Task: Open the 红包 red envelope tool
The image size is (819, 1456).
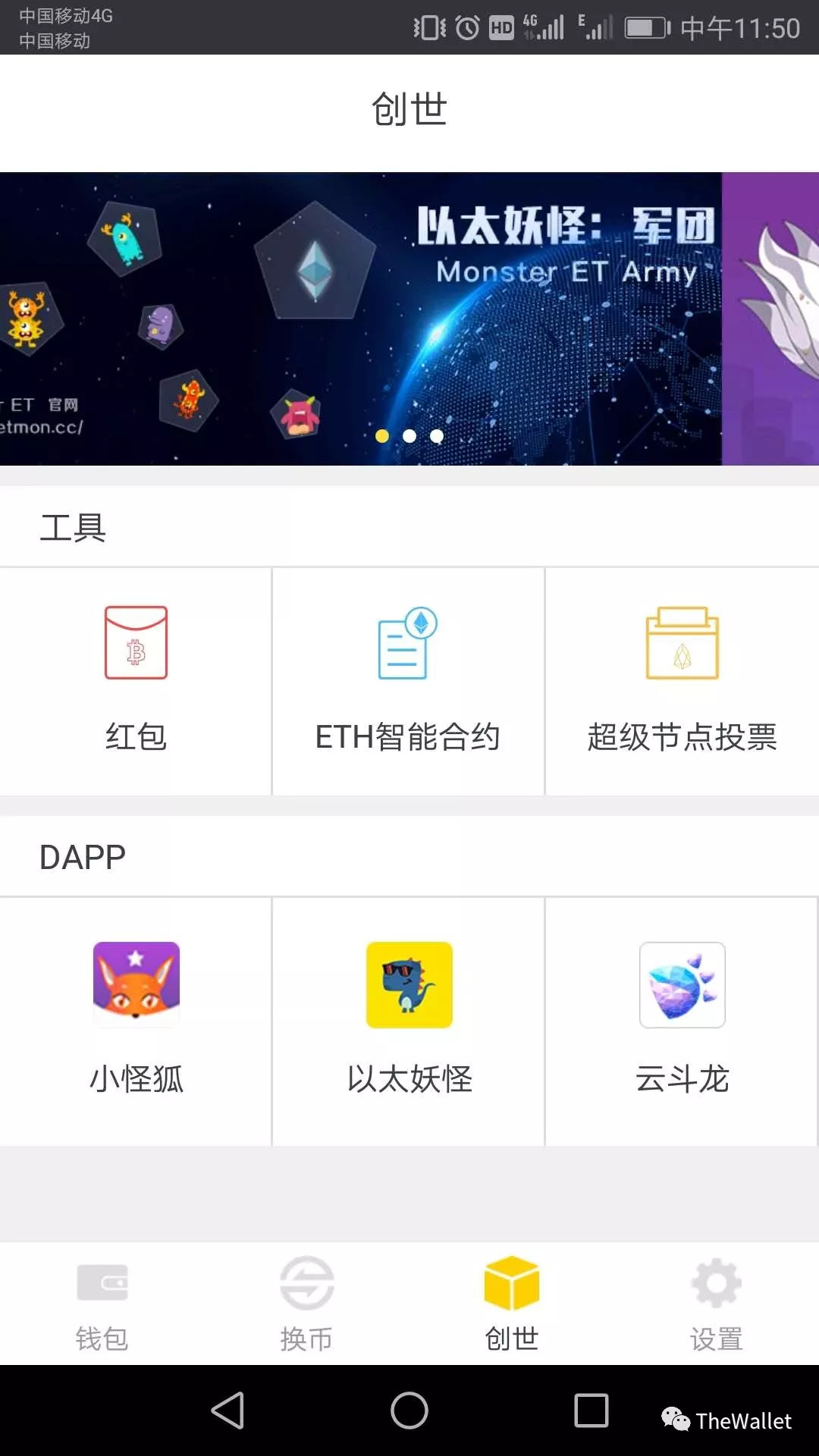Action: pos(136,679)
